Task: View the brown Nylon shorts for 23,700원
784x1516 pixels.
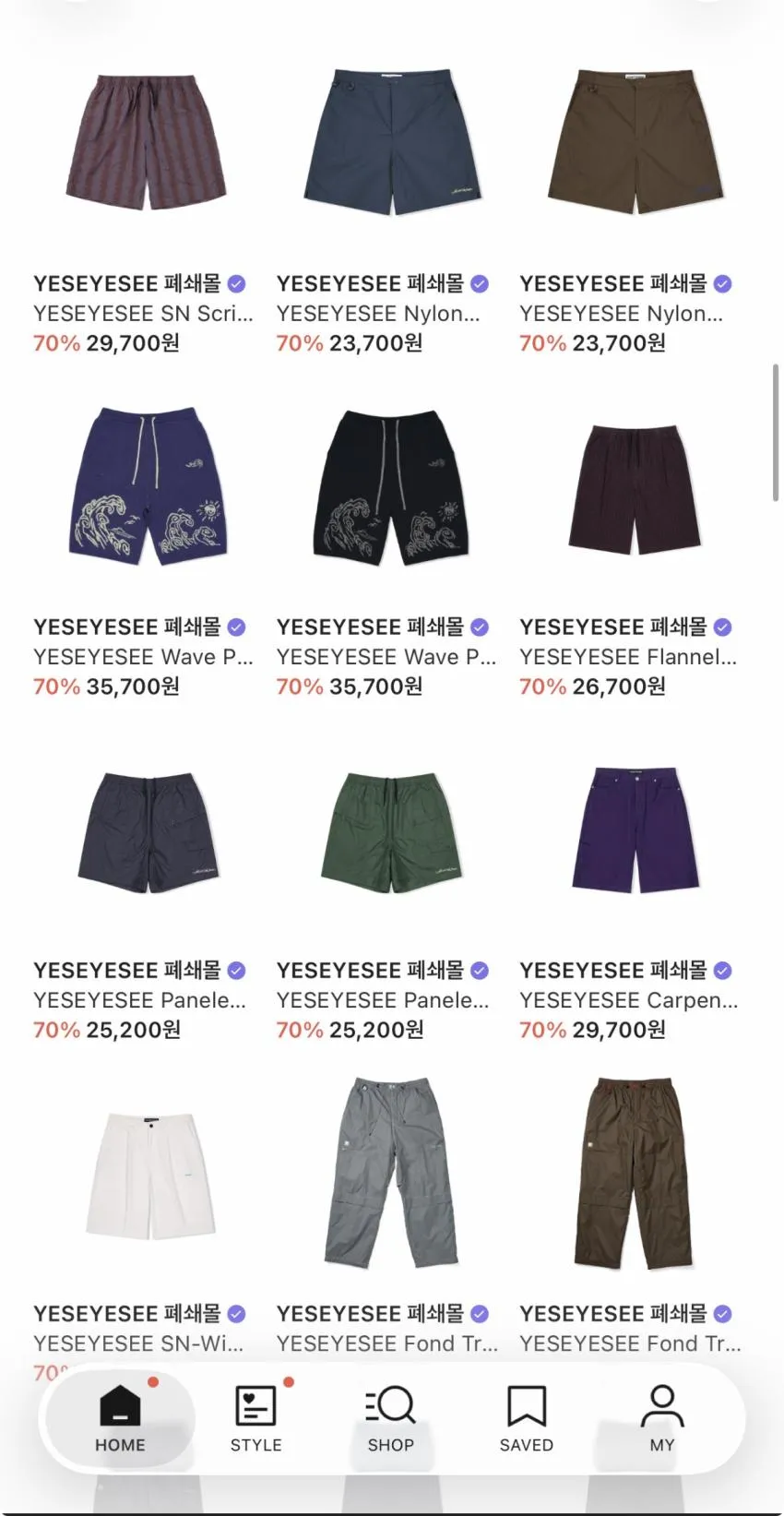Action: (x=635, y=141)
